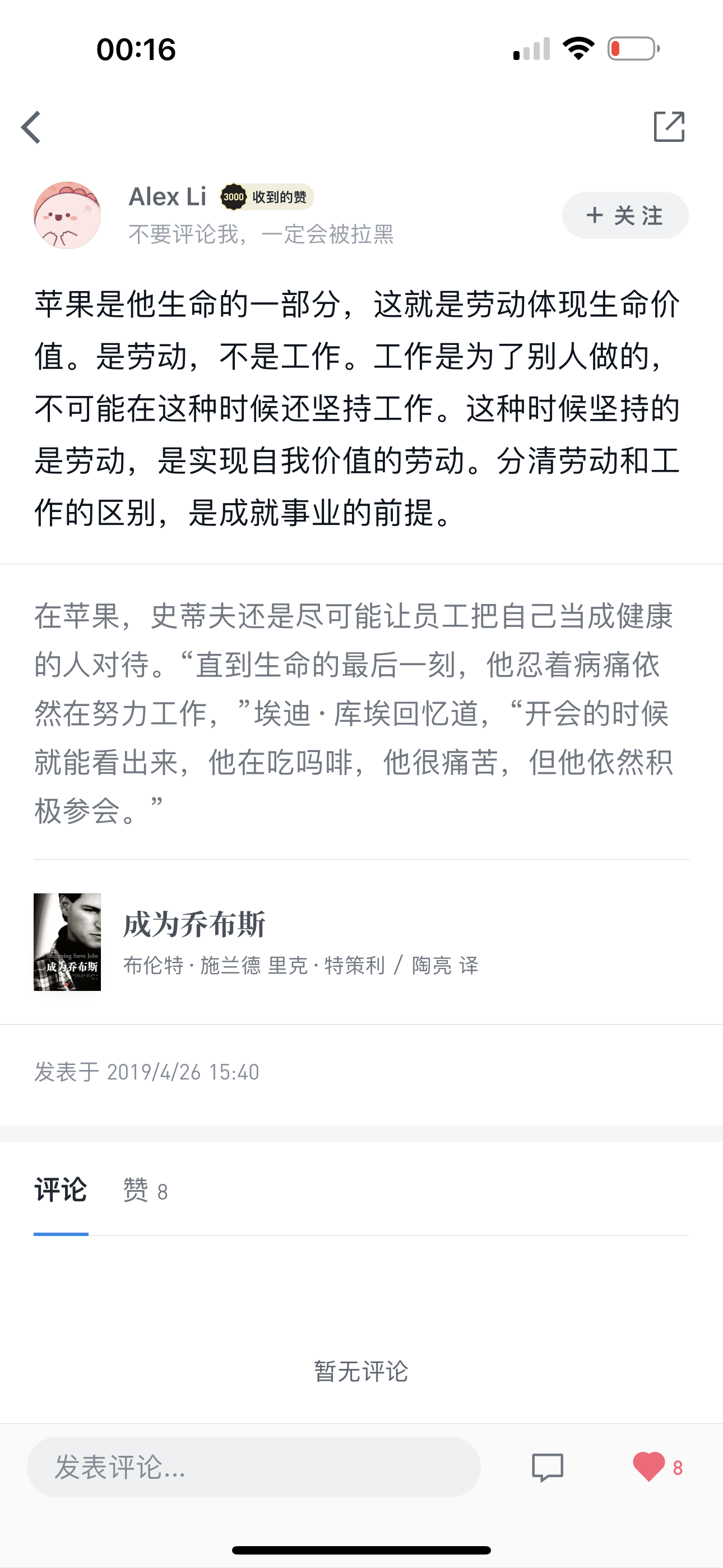Like this note with the heart icon
Screen dimensions: 723x1568
pos(650,1467)
